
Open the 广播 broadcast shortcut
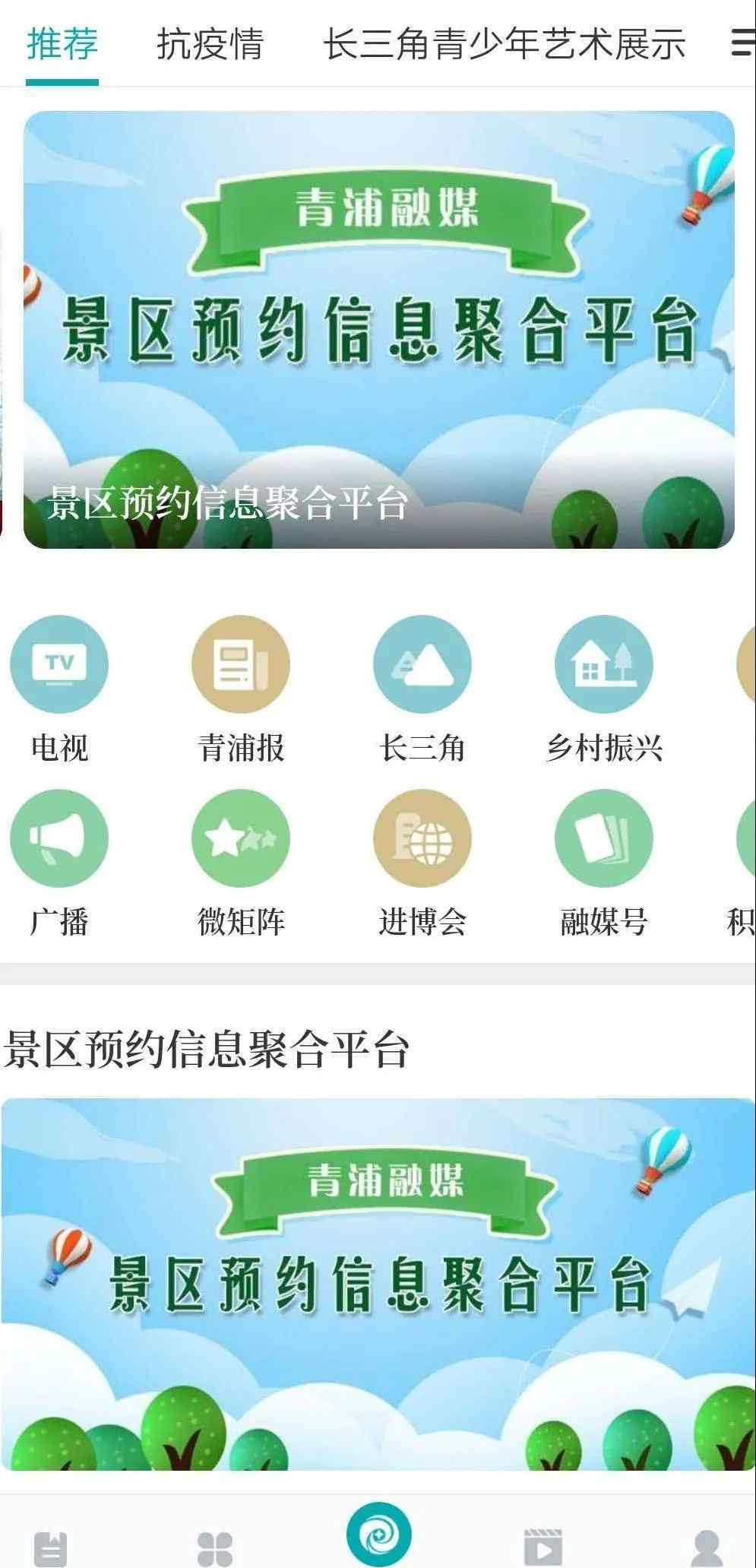(x=59, y=863)
